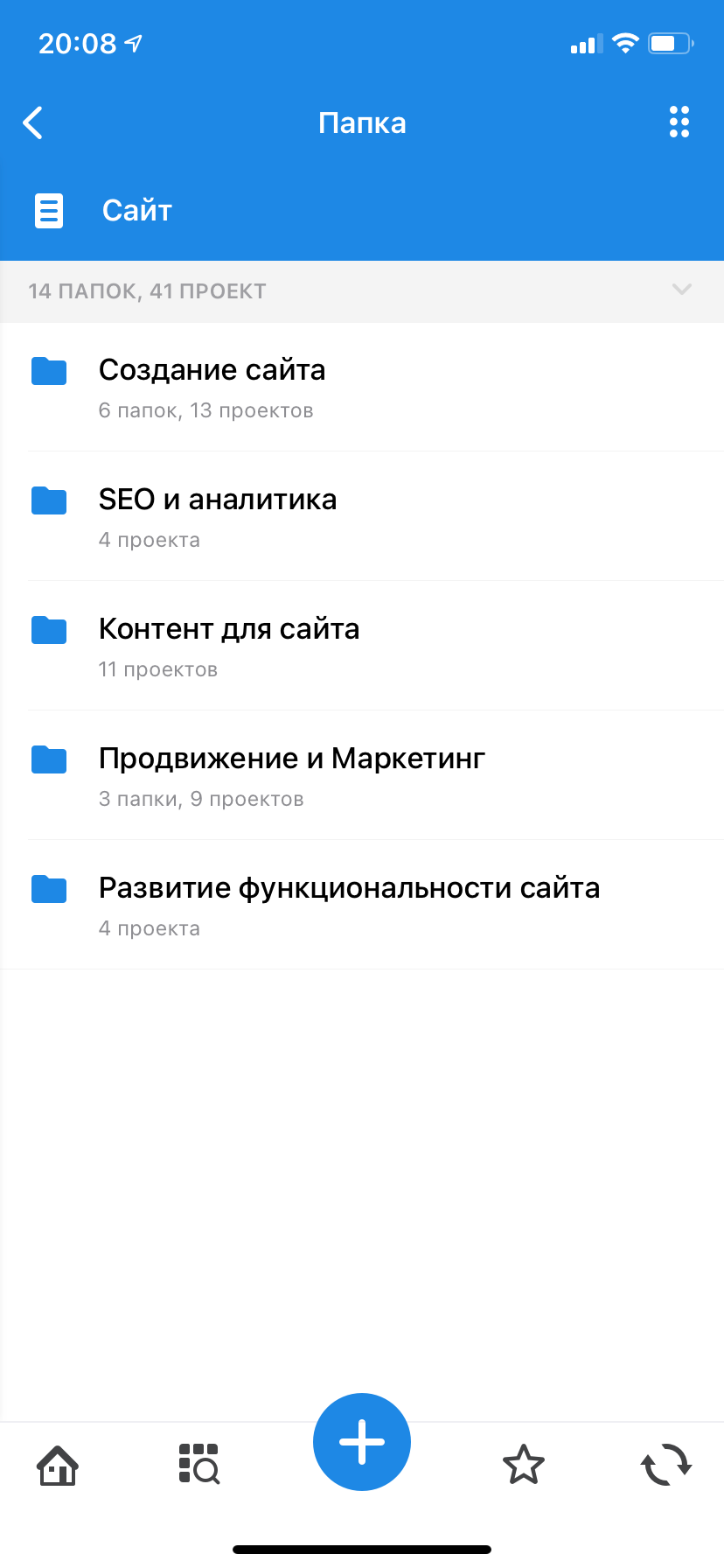Switch to the home tab
Image resolution: width=724 pixels, height=1568 pixels.
point(58,1465)
